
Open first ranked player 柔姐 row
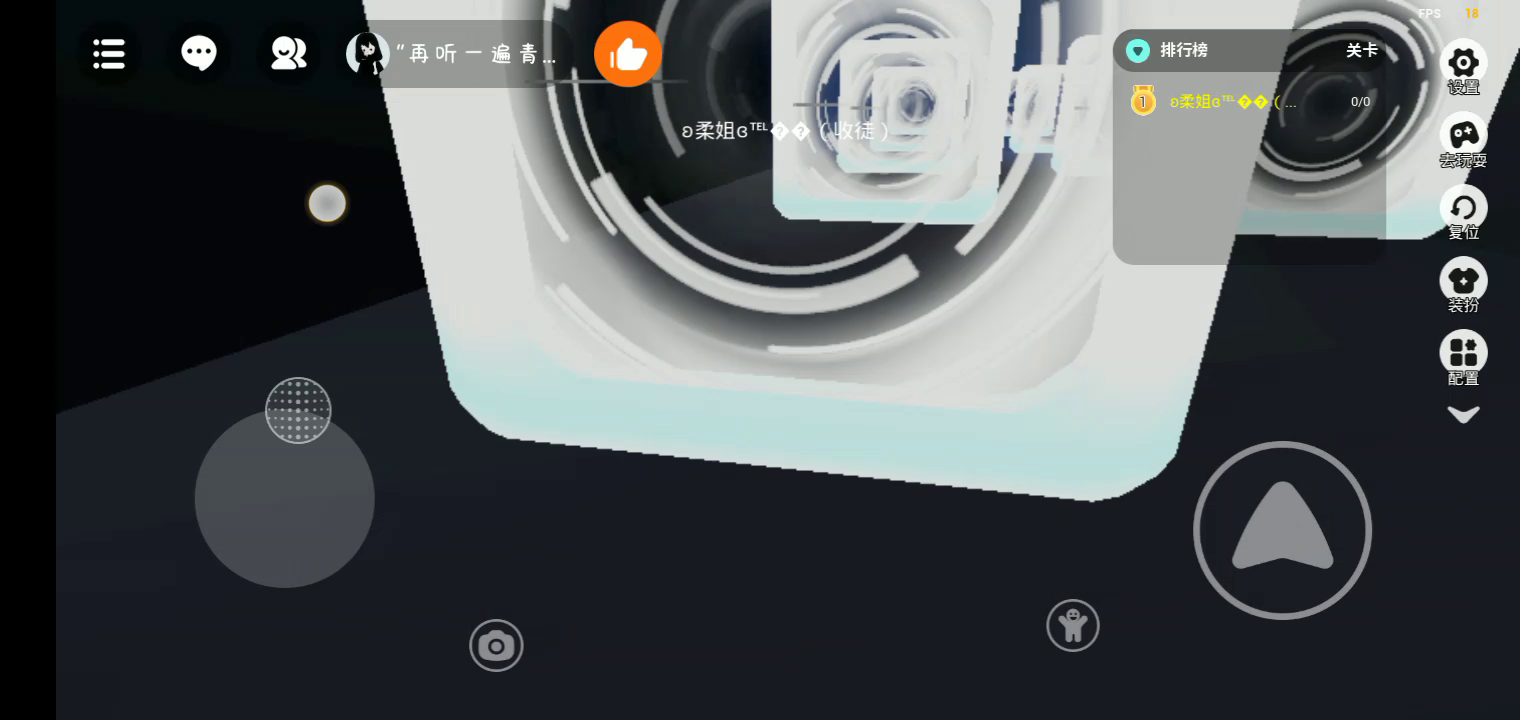click(1248, 102)
